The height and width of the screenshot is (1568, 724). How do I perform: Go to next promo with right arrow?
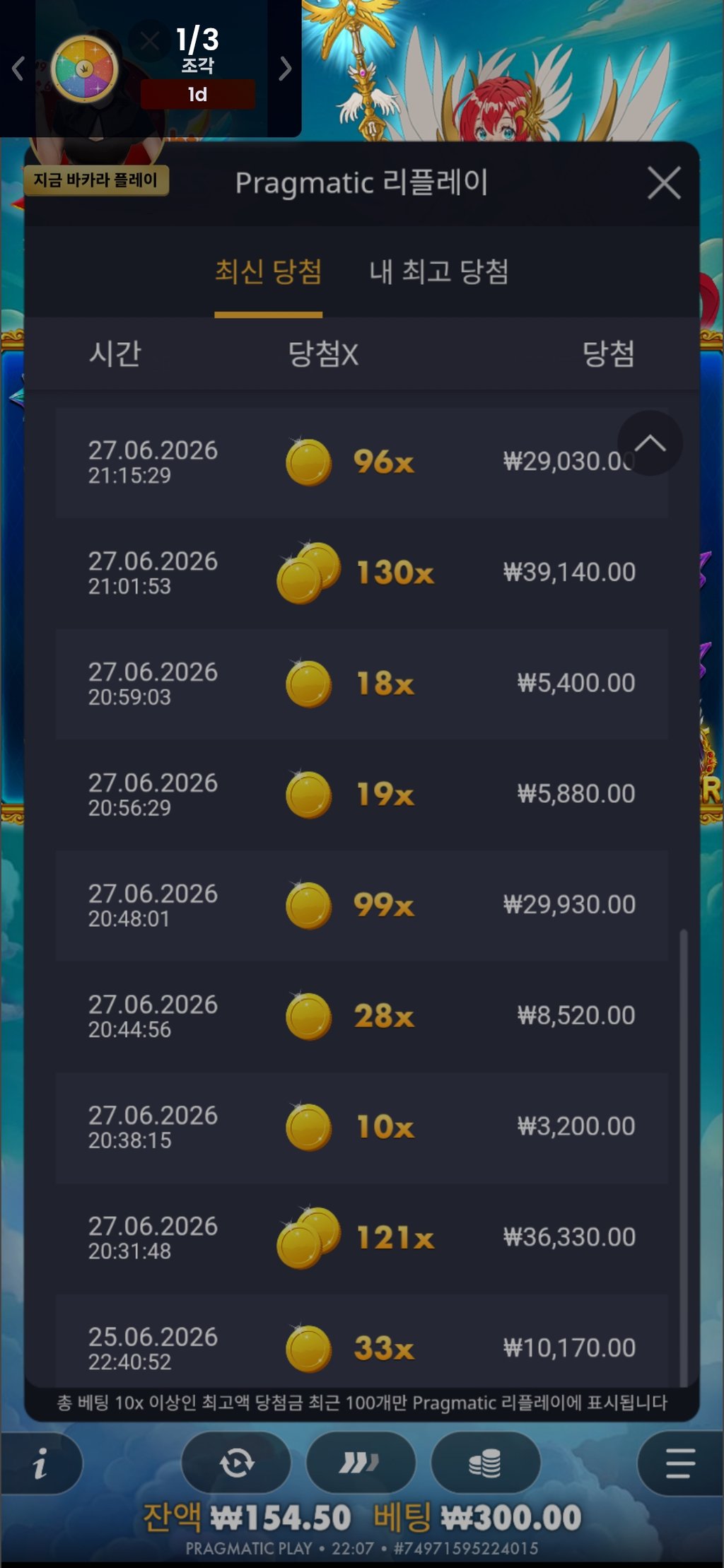pyautogui.click(x=285, y=69)
